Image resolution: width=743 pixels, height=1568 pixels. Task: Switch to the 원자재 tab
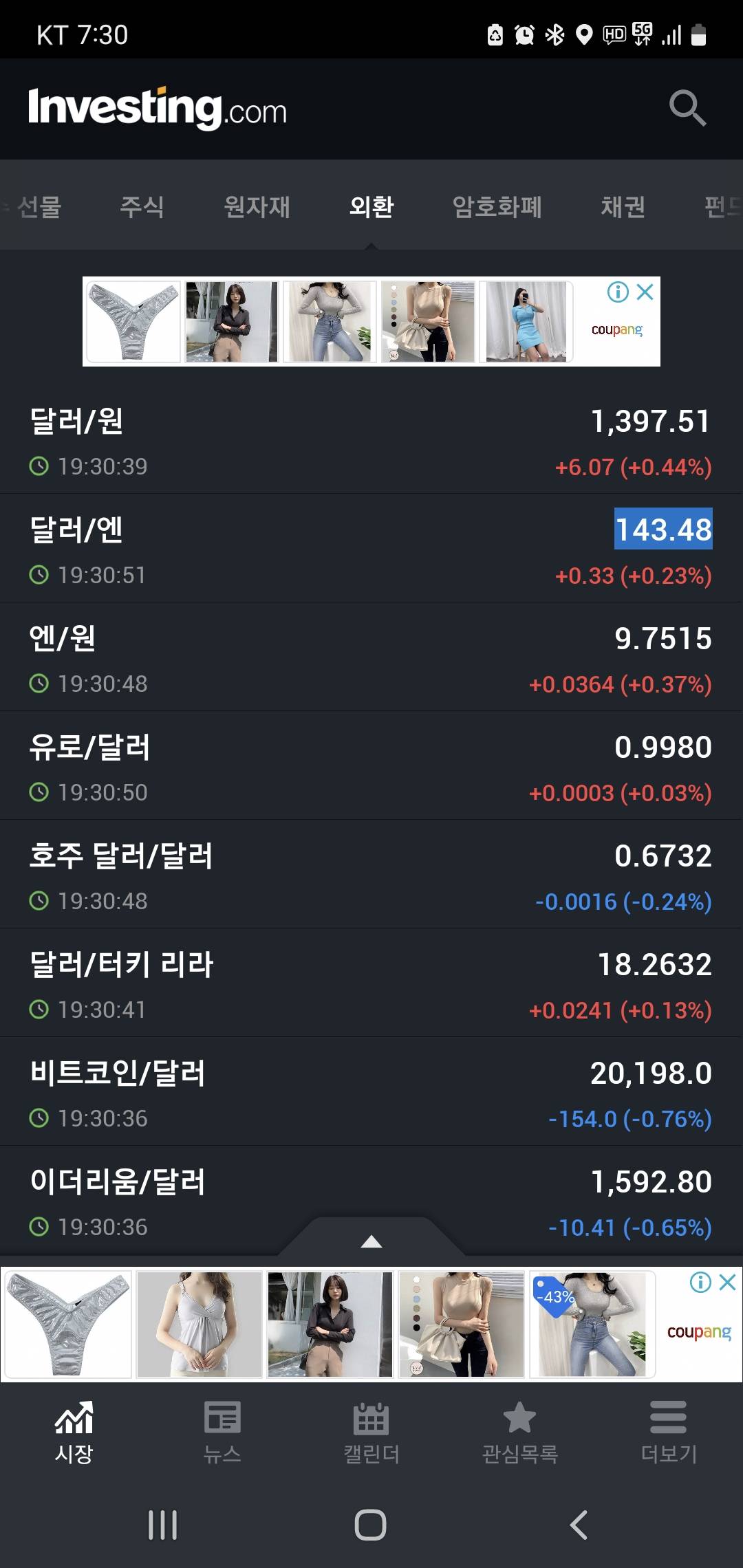point(257,206)
